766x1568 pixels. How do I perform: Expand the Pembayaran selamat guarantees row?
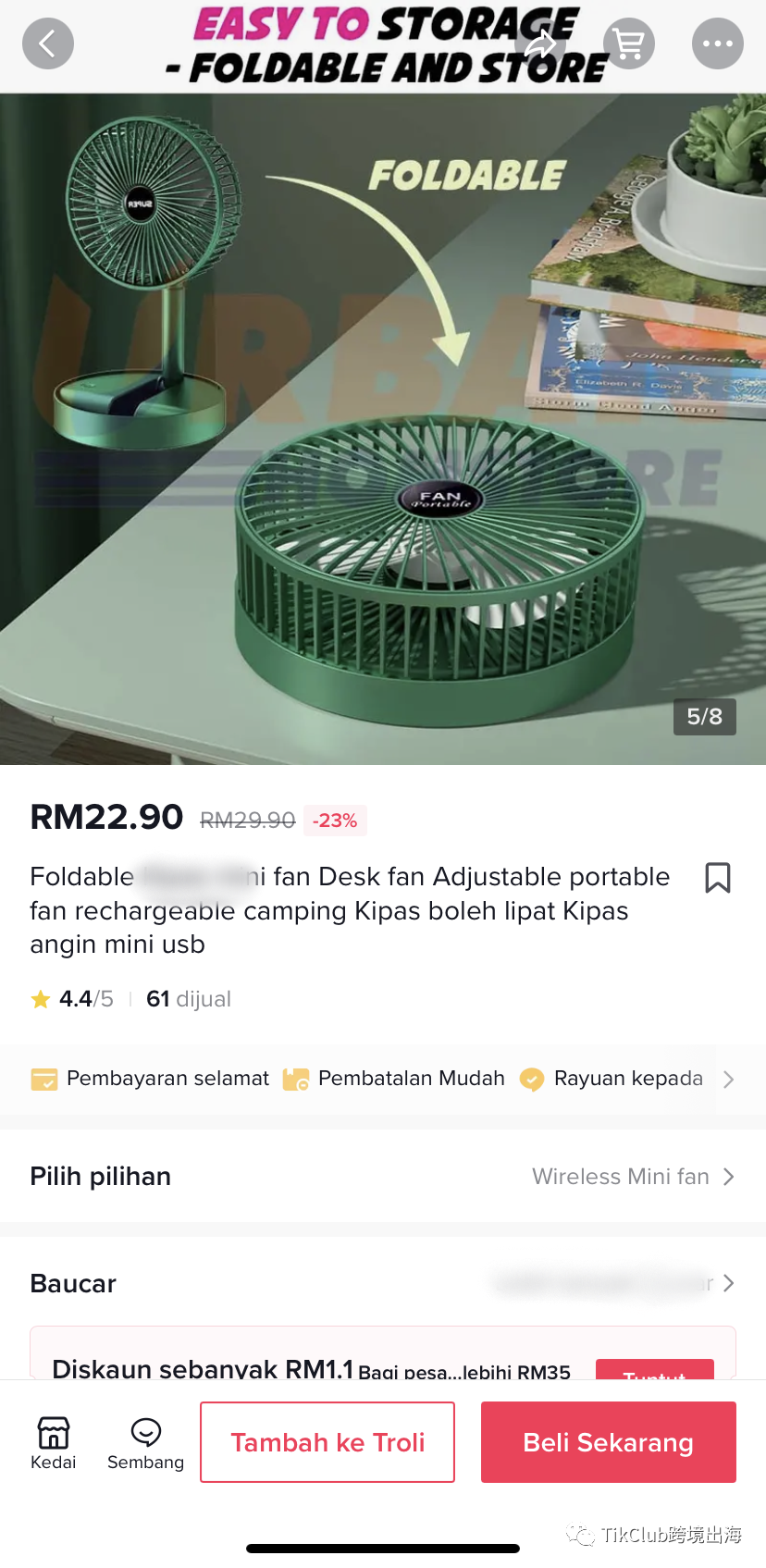click(x=383, y=1080)
